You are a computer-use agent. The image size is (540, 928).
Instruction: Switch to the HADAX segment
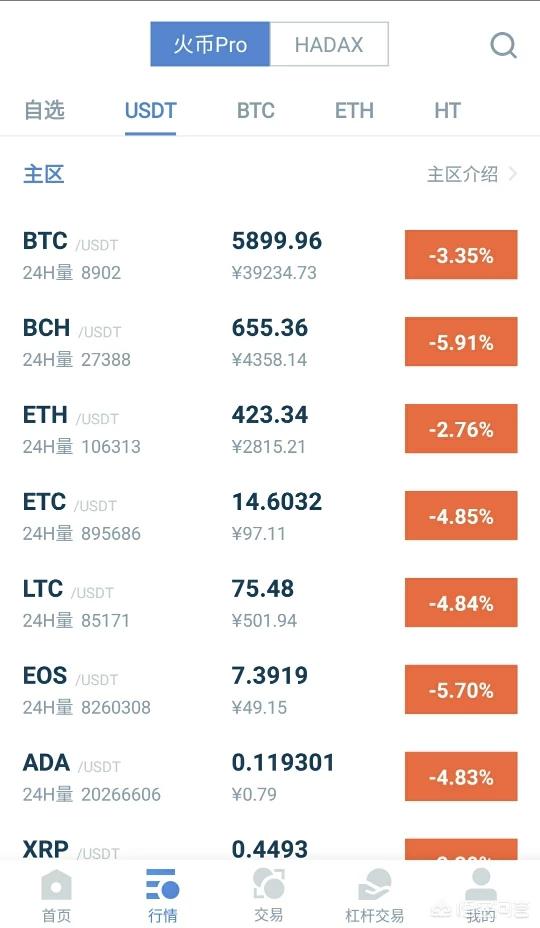[329, 44]
